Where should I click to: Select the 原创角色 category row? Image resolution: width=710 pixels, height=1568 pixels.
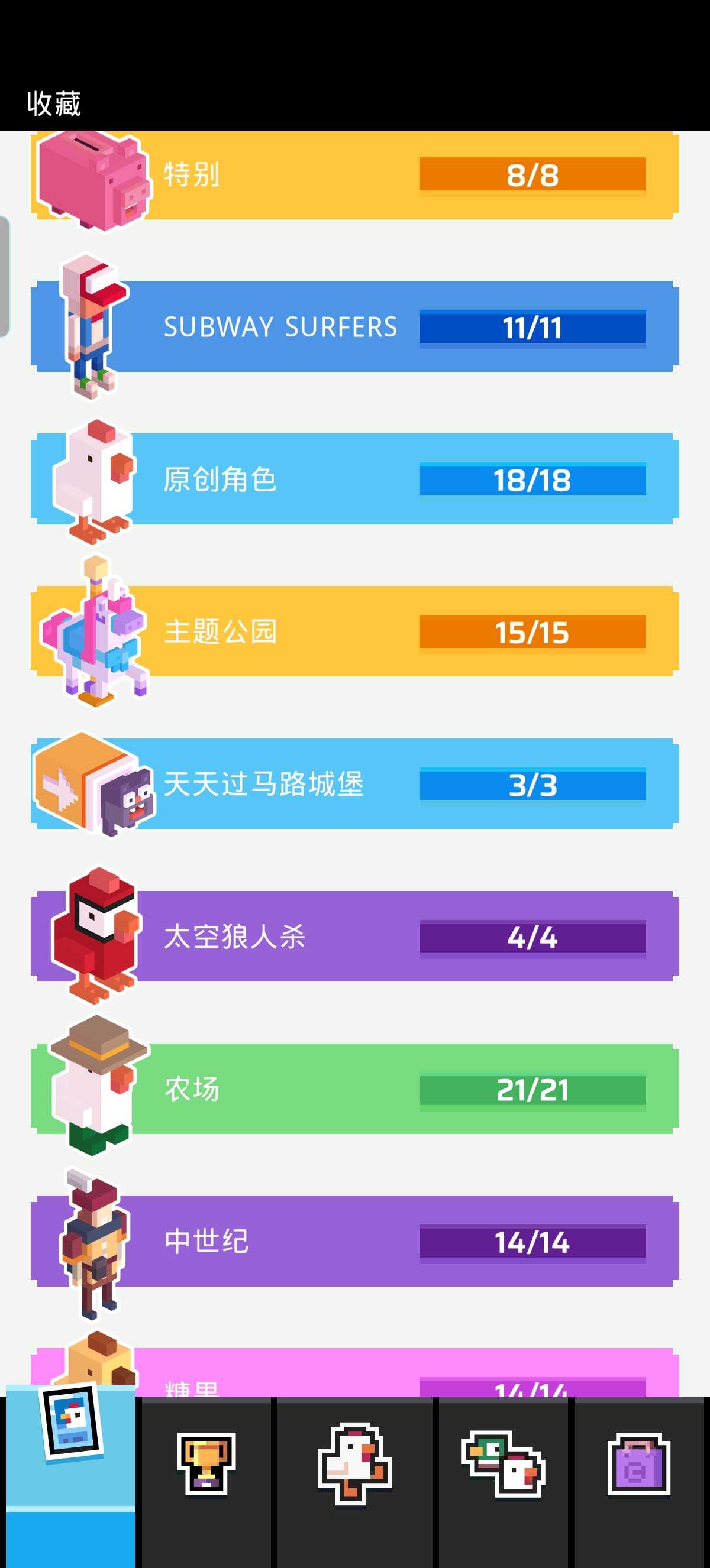pos(355,479)
